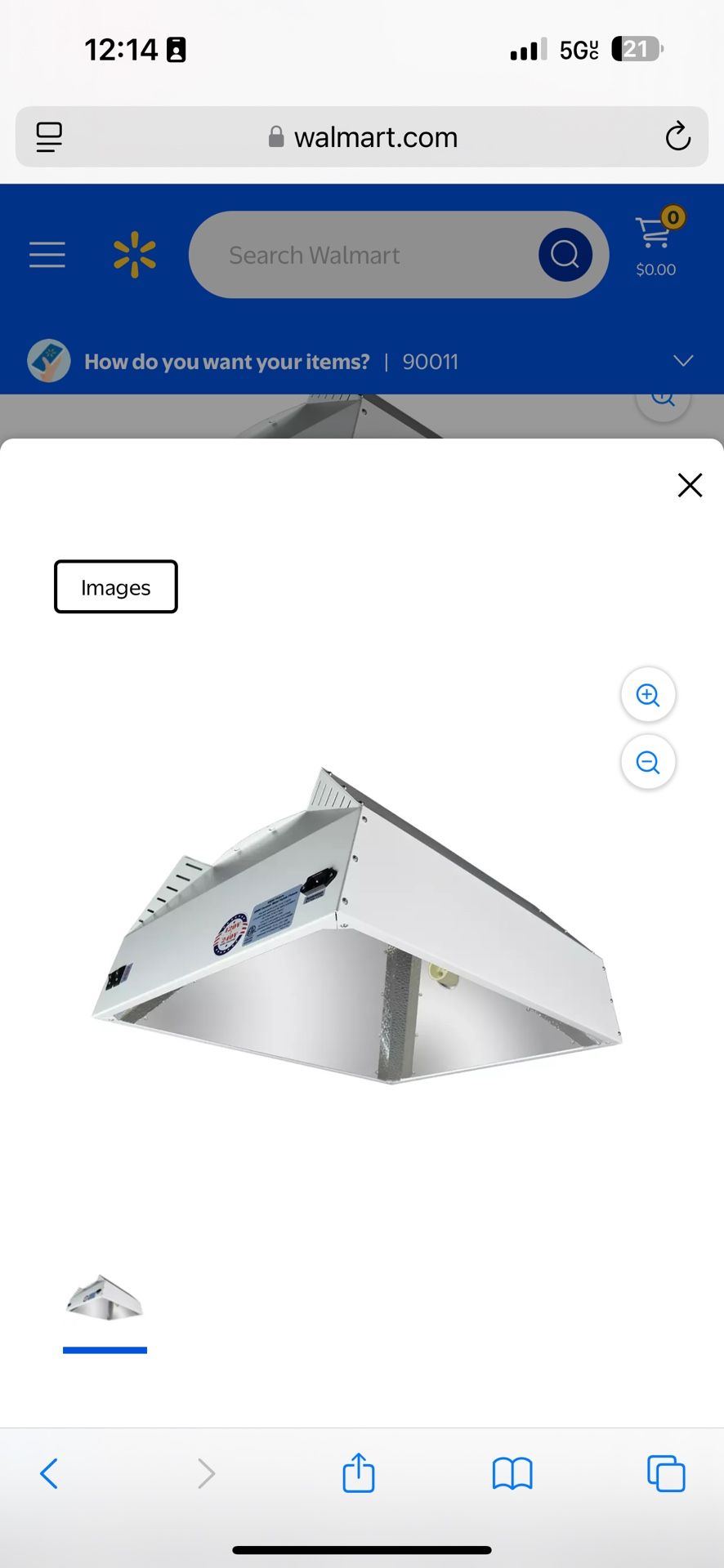Screen dimensions: 724x1568
Task: Select the Images tab
Action: (116, 587)
